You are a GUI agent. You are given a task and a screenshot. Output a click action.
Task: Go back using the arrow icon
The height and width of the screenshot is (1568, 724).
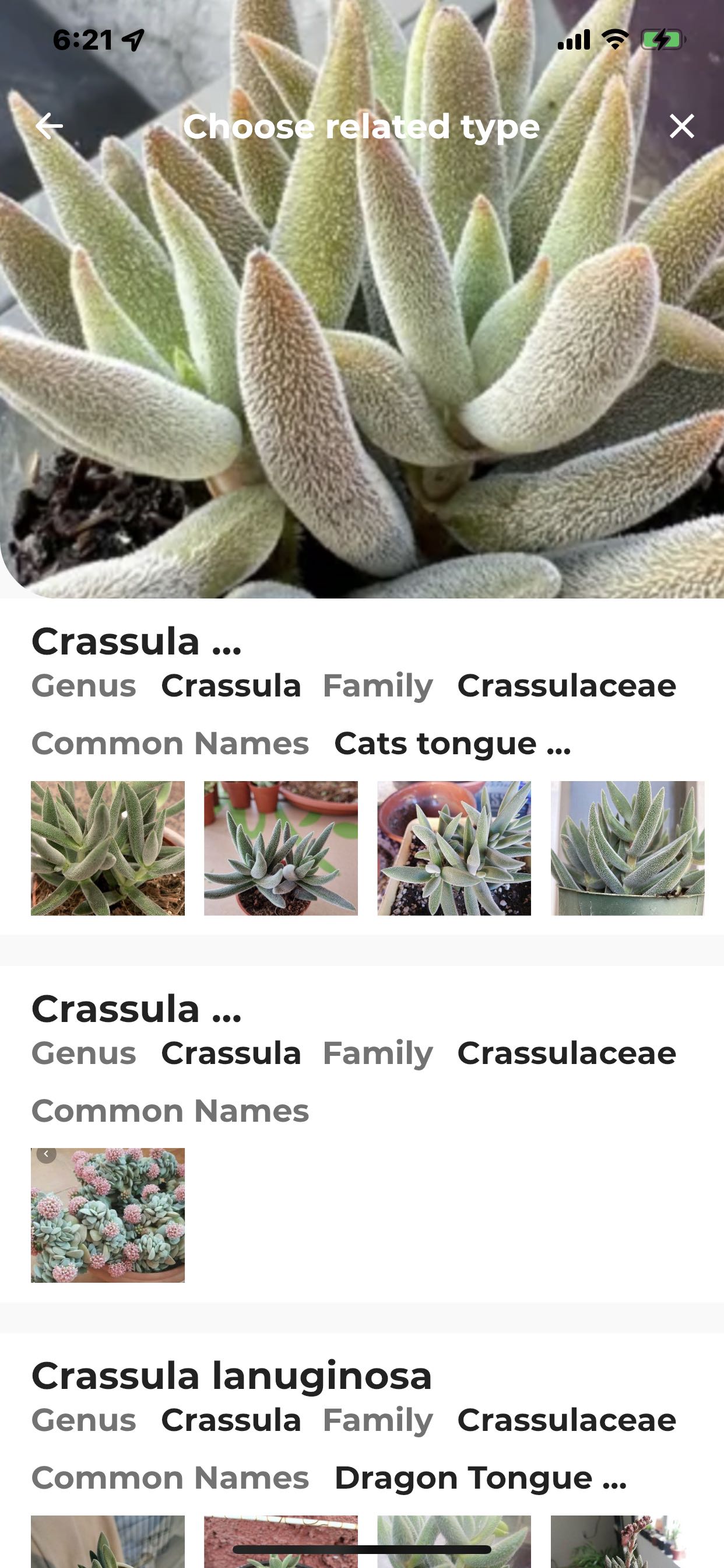pyautogui.click(x=50, y=127)
